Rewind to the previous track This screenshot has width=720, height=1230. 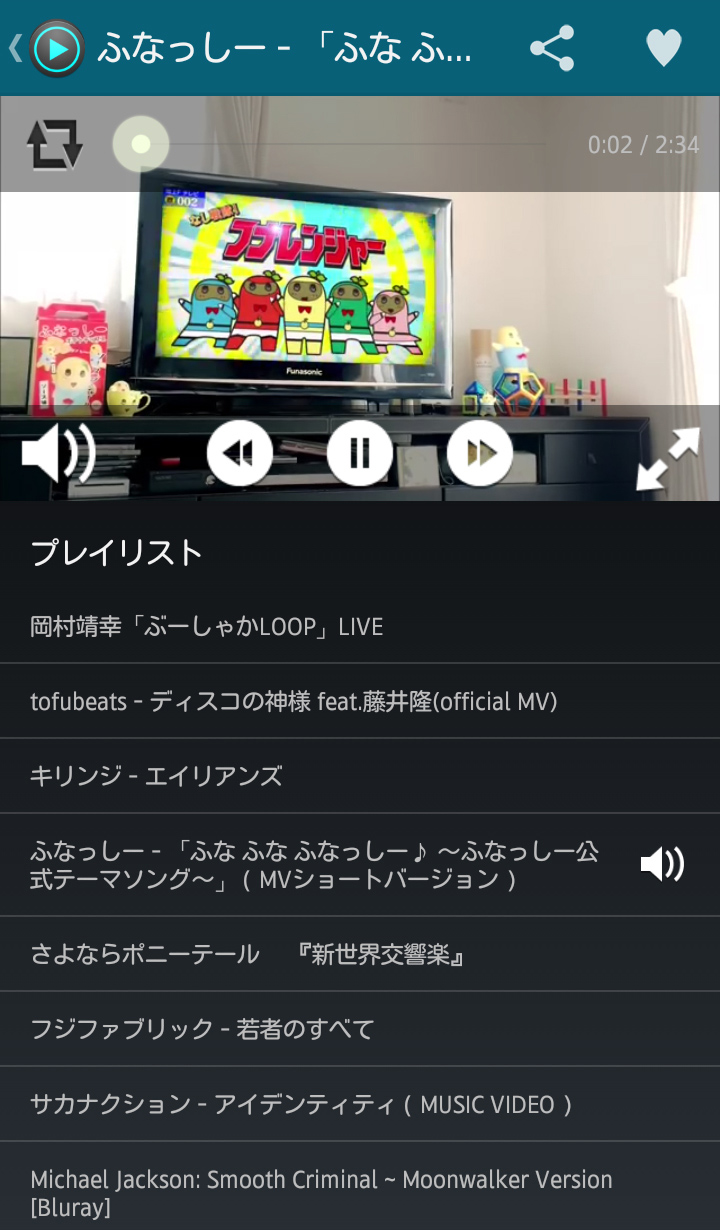(x=240, y=453)
